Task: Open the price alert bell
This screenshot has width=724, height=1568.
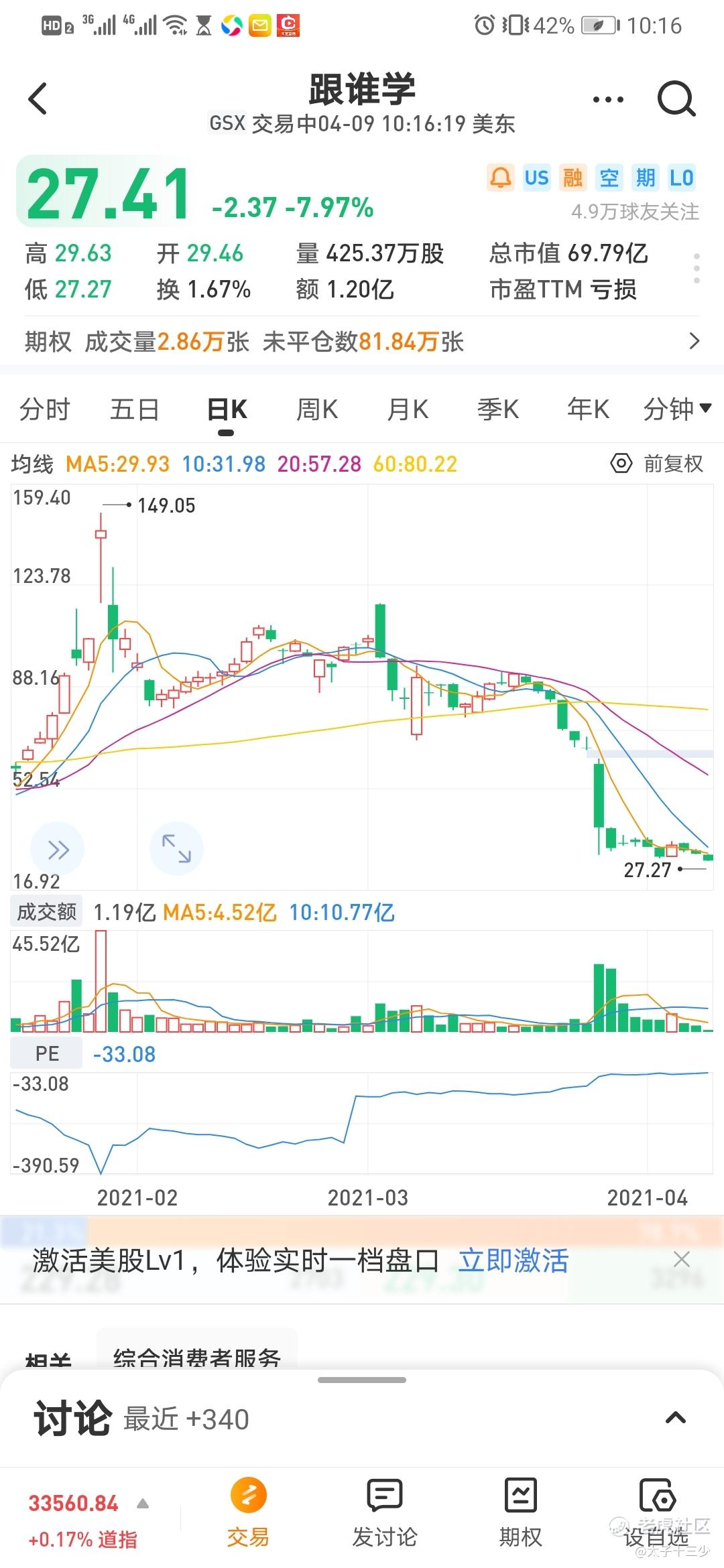Action: (500, 178)
